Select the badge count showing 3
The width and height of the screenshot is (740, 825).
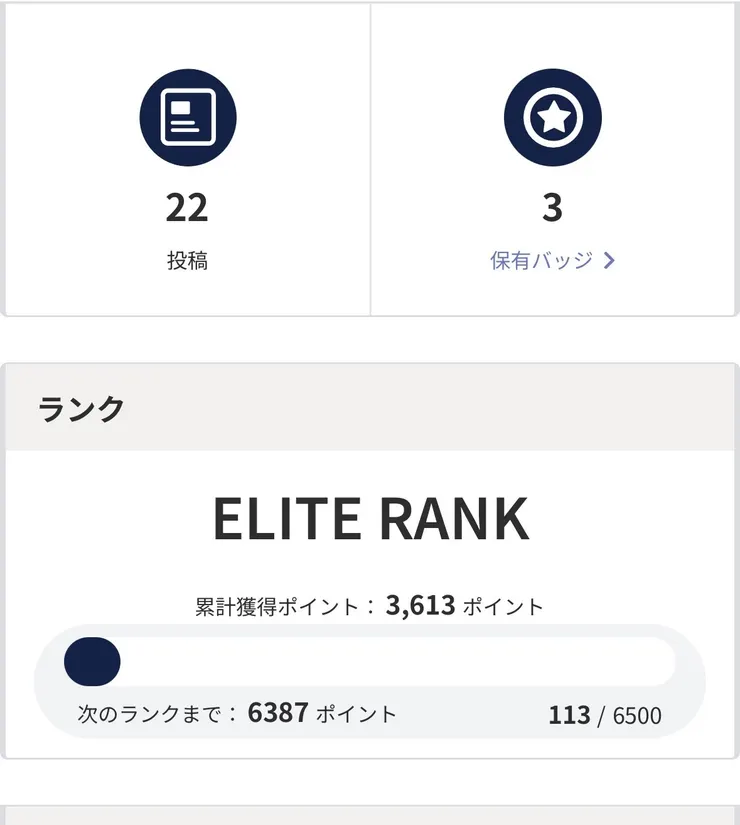[x=553, y=208]
